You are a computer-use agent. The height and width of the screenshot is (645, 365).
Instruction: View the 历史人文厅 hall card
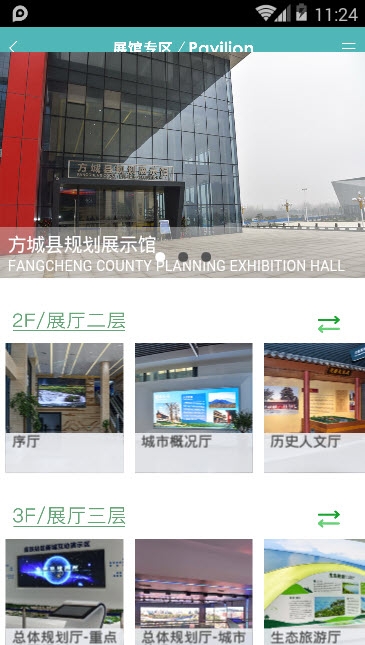pyautogui.click(x=314, y=408)
